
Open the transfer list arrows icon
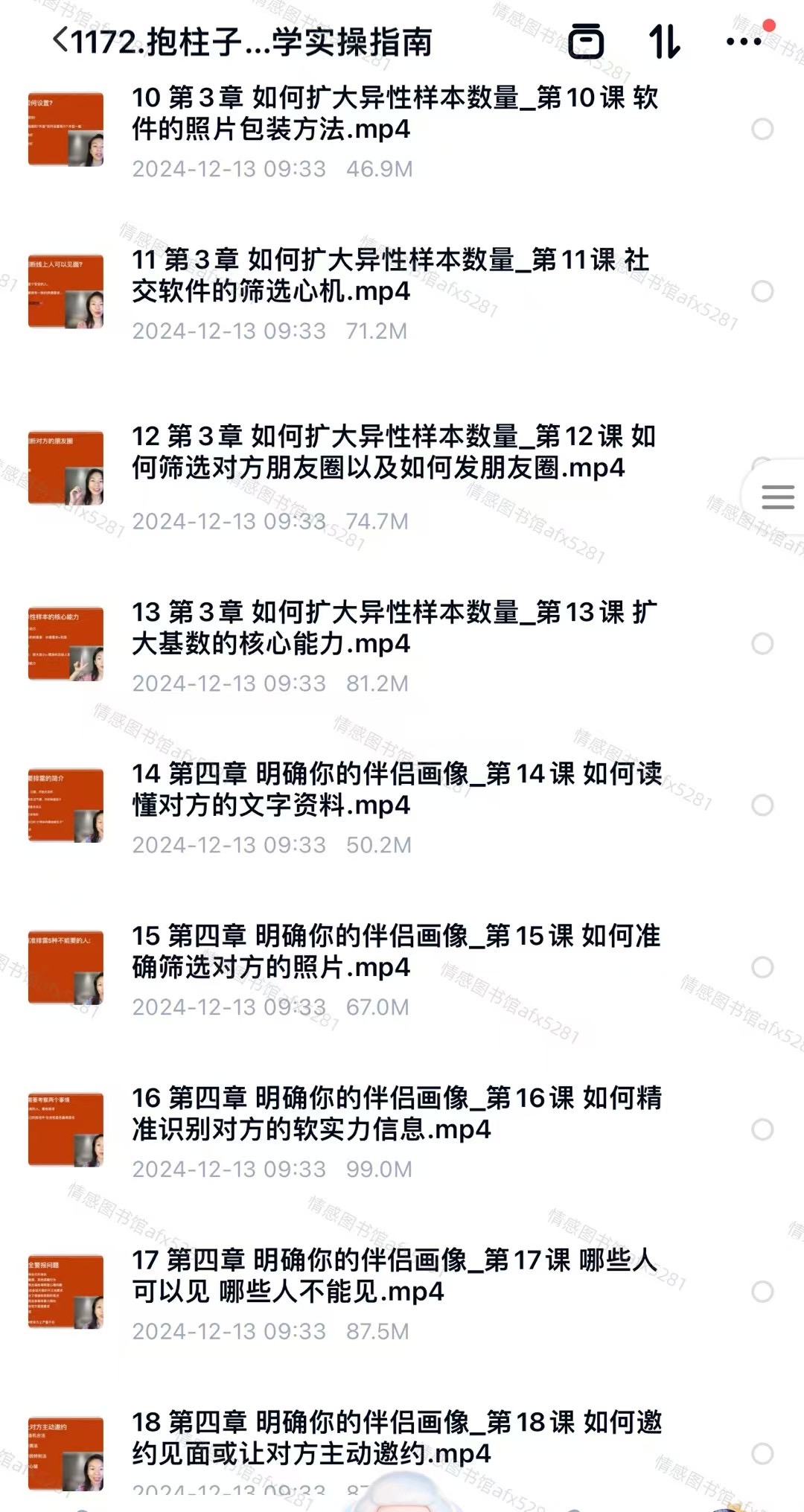(x=664, y=42)
